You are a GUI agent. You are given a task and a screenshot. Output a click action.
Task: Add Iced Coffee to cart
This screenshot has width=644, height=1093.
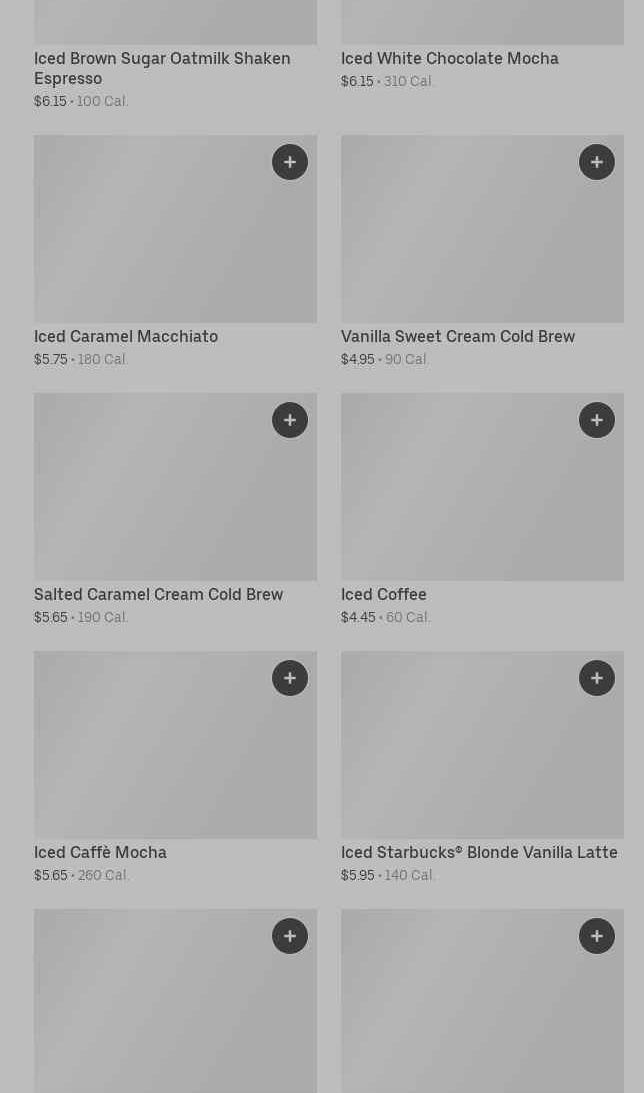click(x=597, y=420)
